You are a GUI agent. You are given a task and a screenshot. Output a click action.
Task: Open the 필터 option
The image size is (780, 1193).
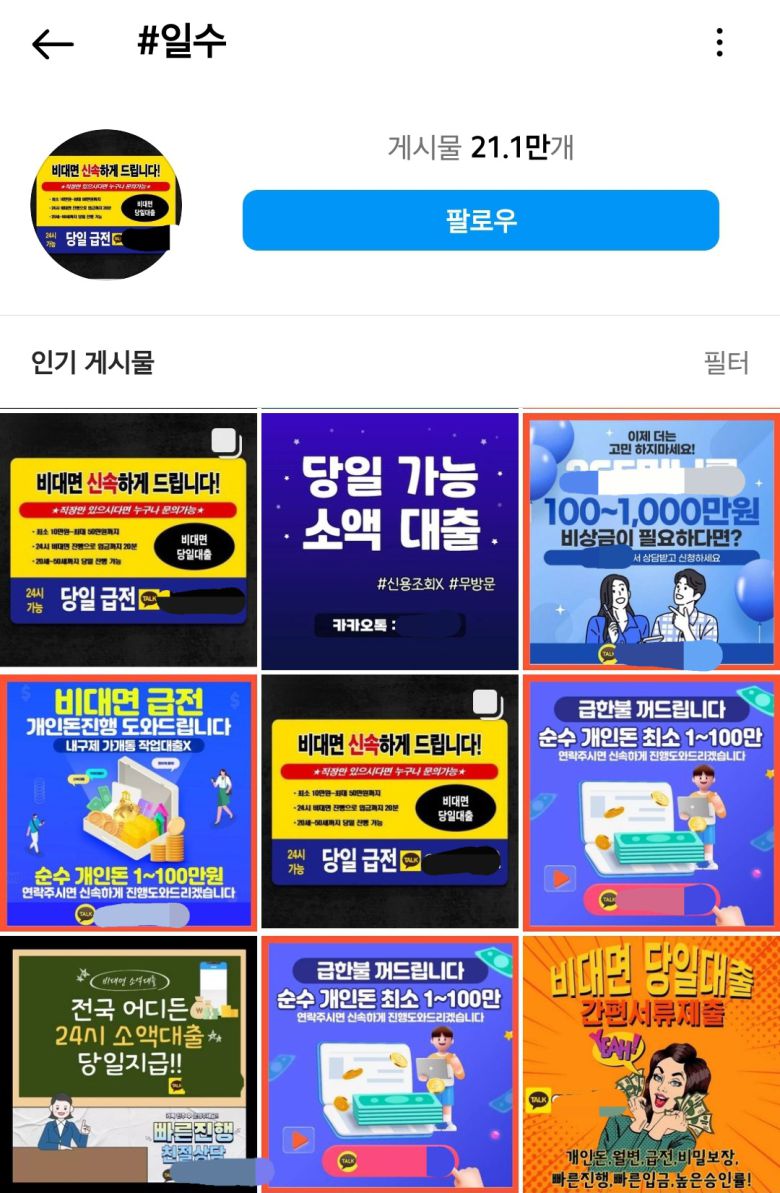pyautogui.click(x=726, y=362)
